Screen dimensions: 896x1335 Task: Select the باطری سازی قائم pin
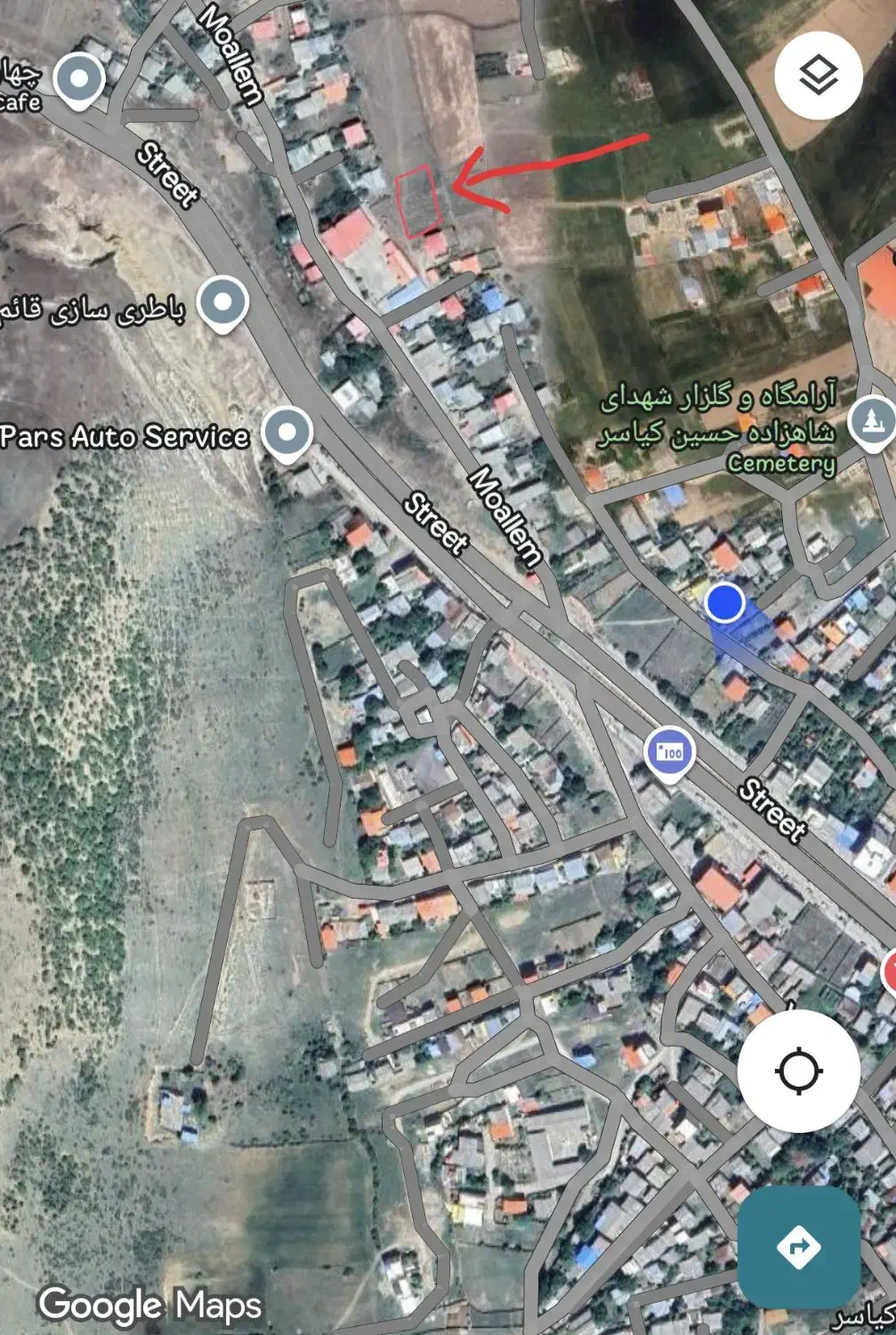(222, 304)
